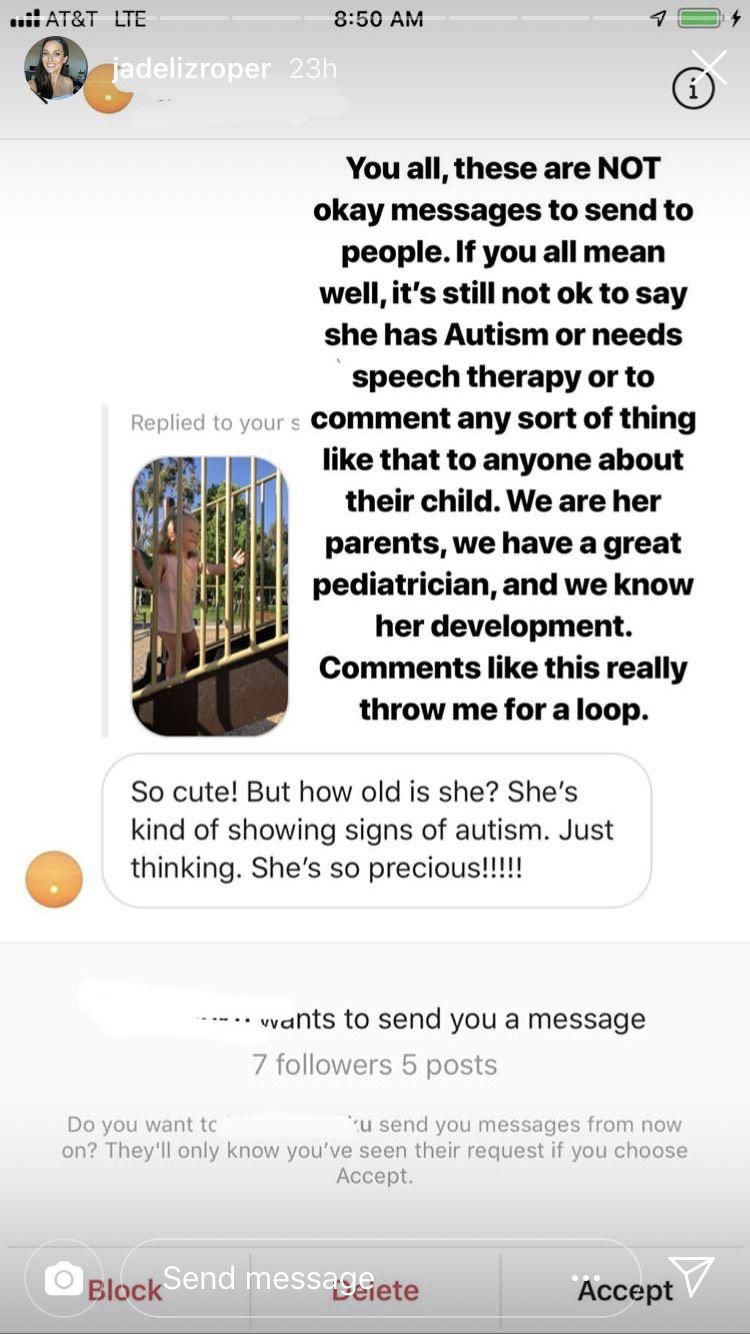Accept the message request
Viewport: 750px width, 1334px height.
[624, 1290]
